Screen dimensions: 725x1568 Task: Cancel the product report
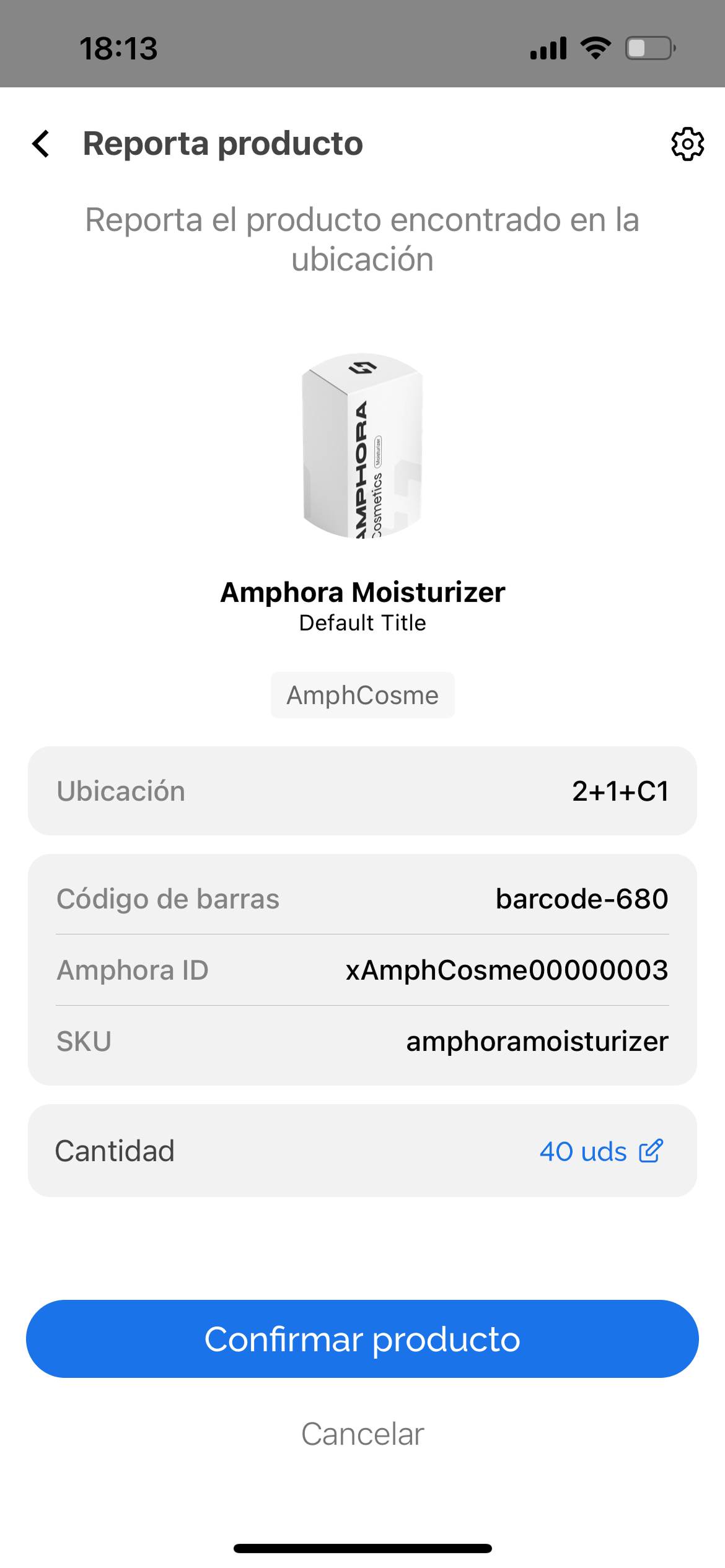362,1434
